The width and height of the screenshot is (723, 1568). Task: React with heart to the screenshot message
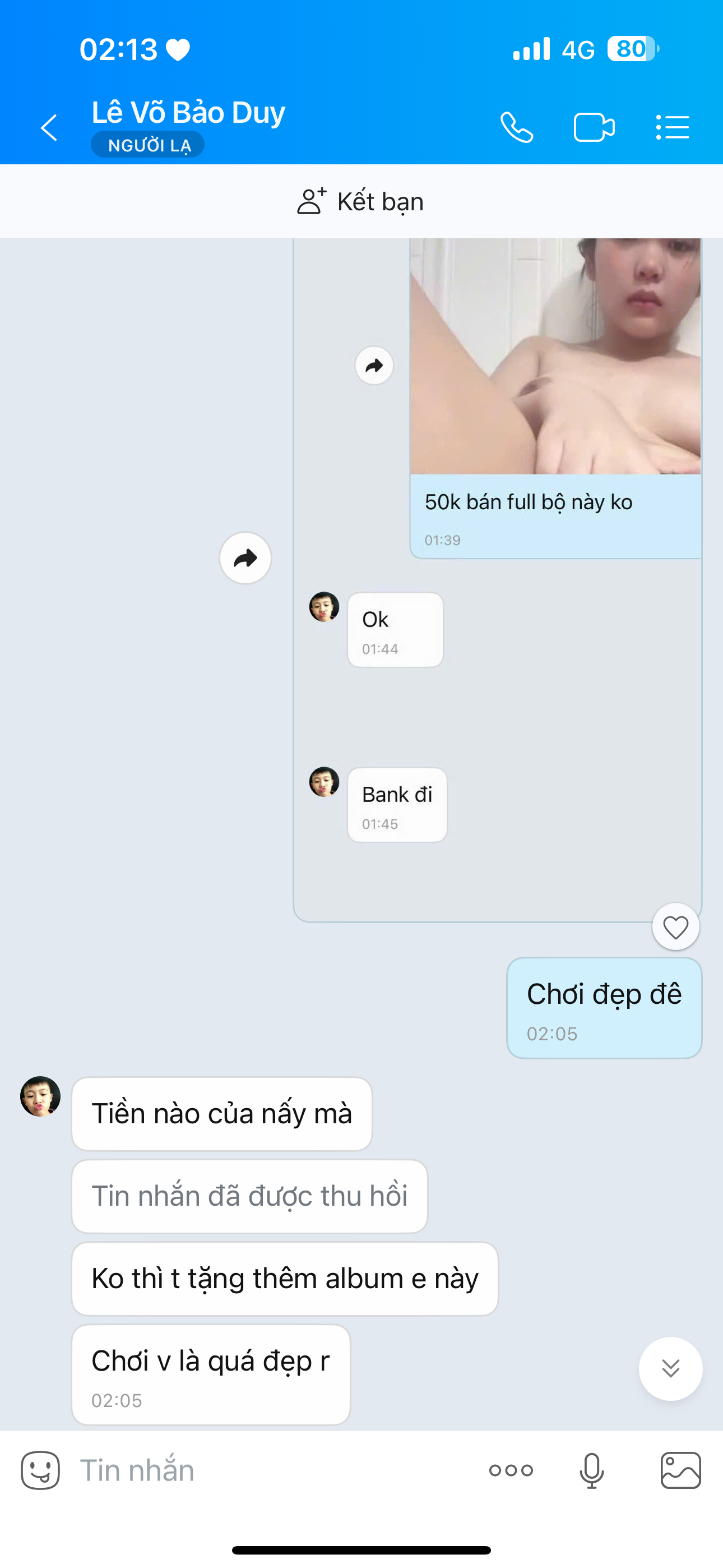[x=675, y=927]
